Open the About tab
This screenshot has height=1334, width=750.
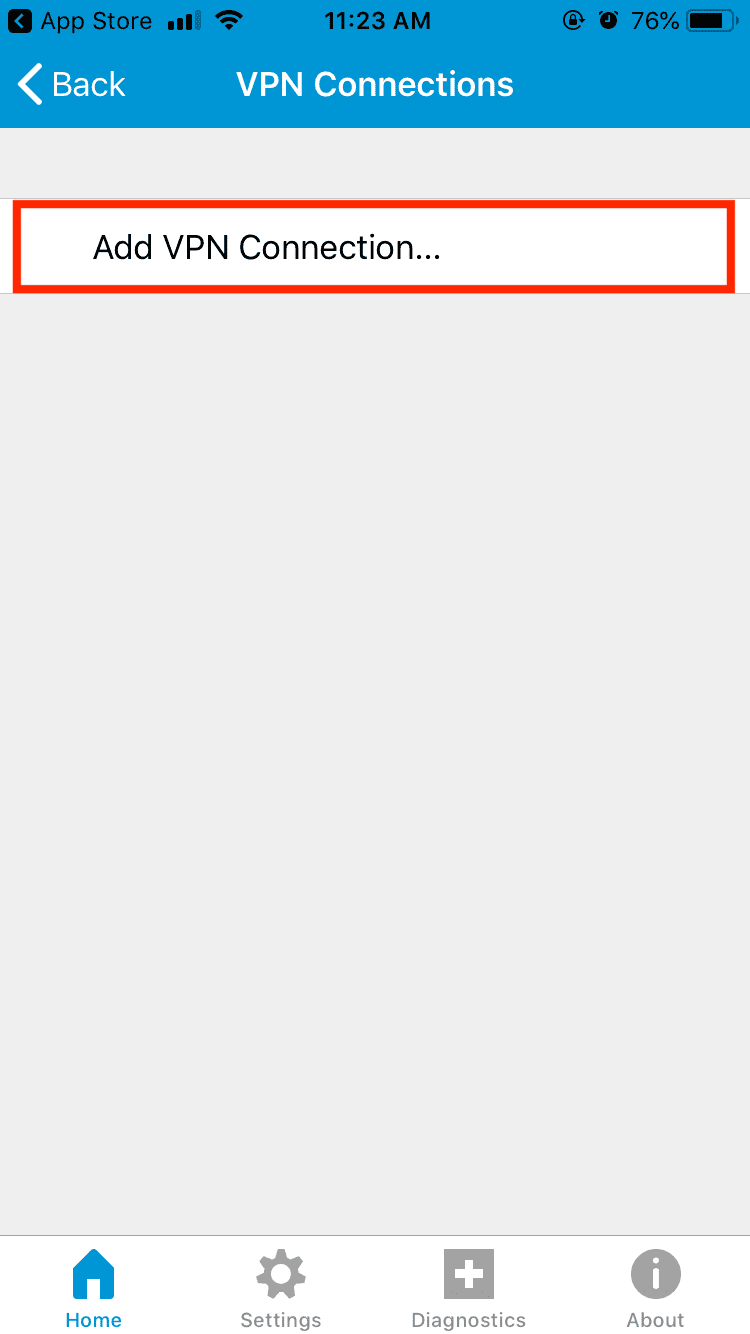(x=656, y=1288)
